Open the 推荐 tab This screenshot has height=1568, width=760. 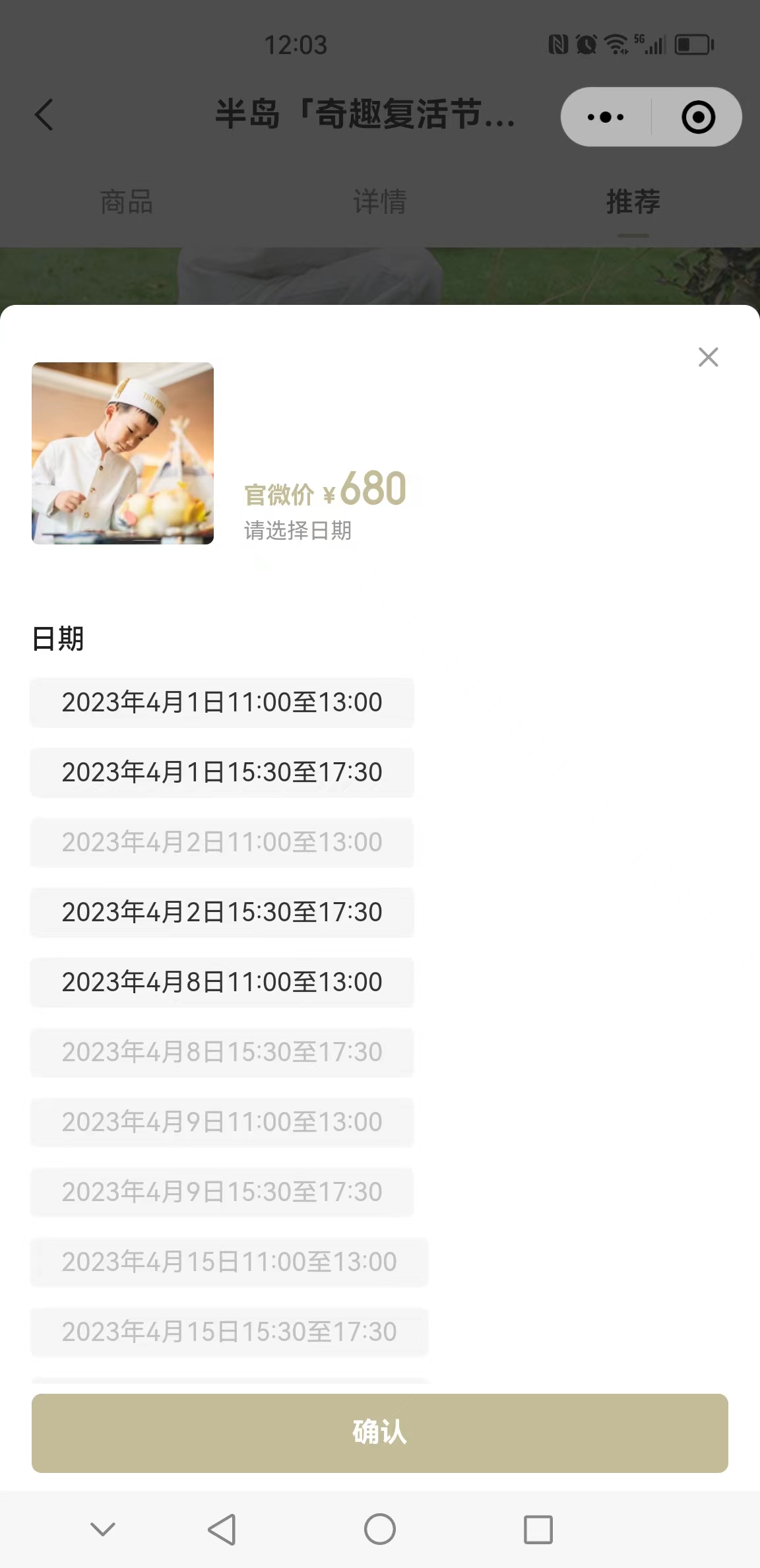click(633, 202)
